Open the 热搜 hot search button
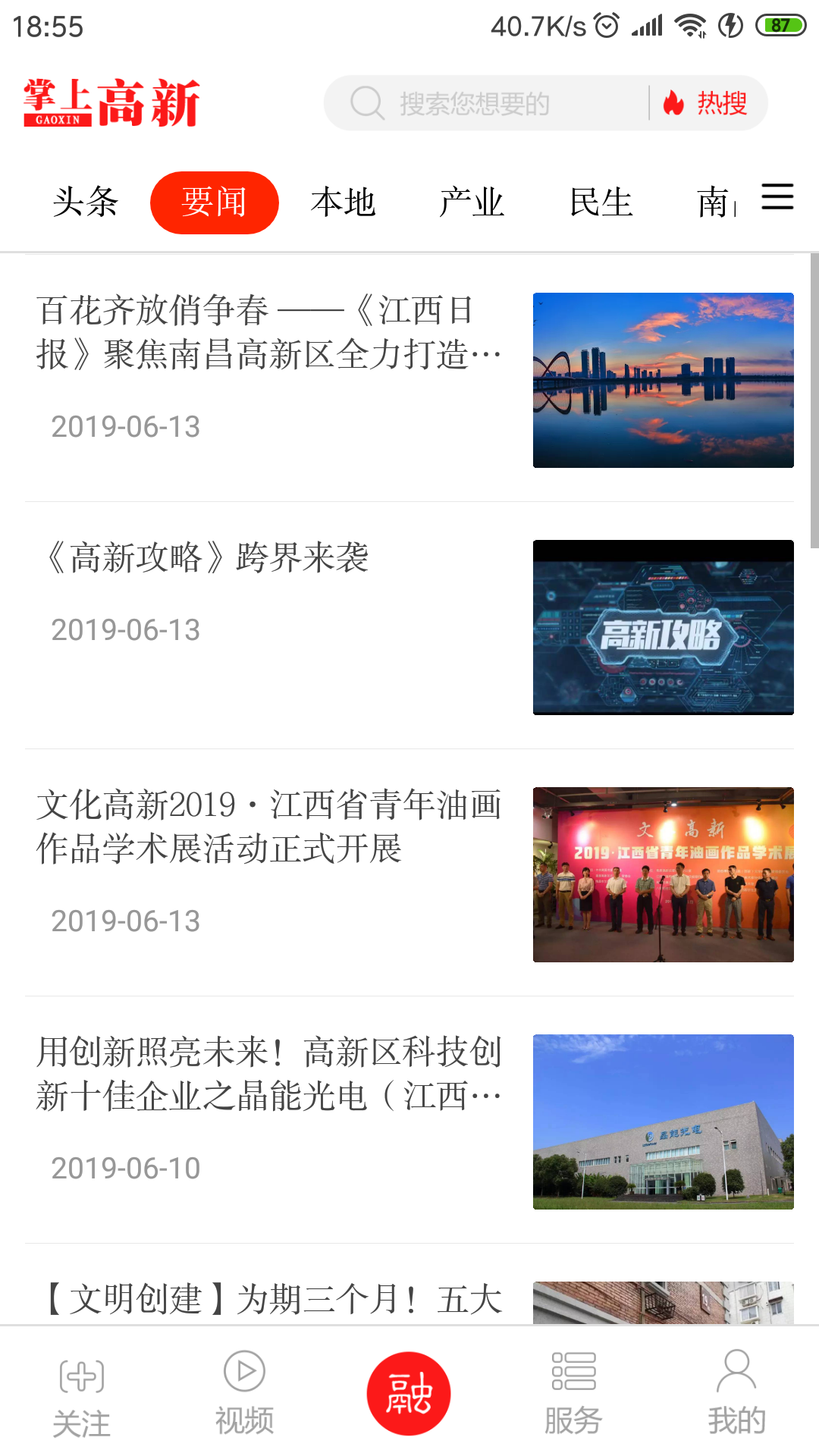The height and width of the screenshot is (1456, 819). tap(707, 103)
